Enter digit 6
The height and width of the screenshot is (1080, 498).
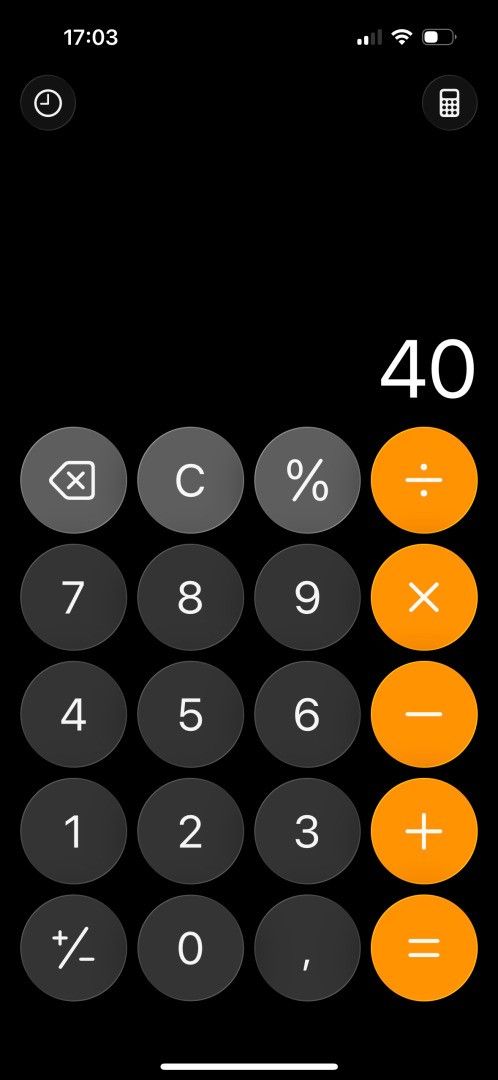point(307,714)
